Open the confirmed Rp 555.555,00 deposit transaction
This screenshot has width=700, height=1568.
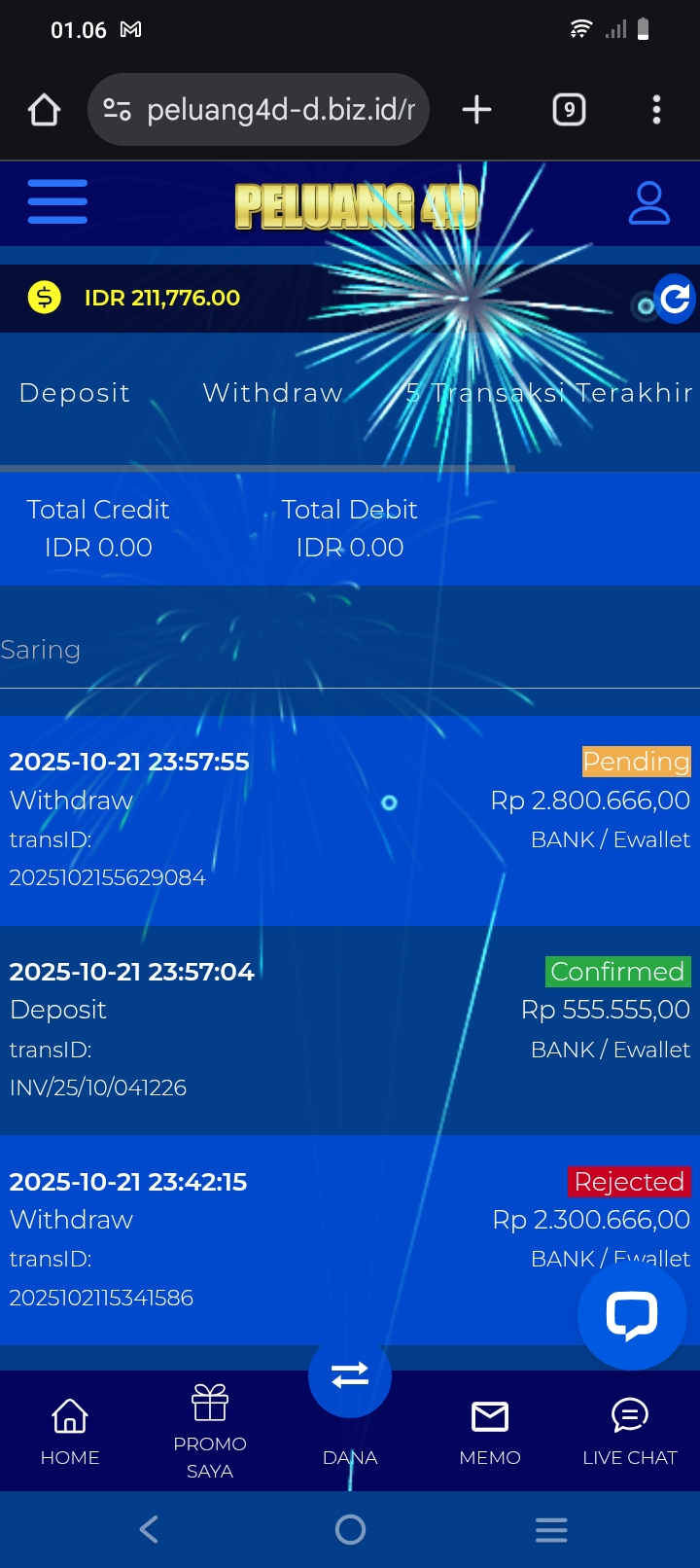click(x=349, y=1029)
